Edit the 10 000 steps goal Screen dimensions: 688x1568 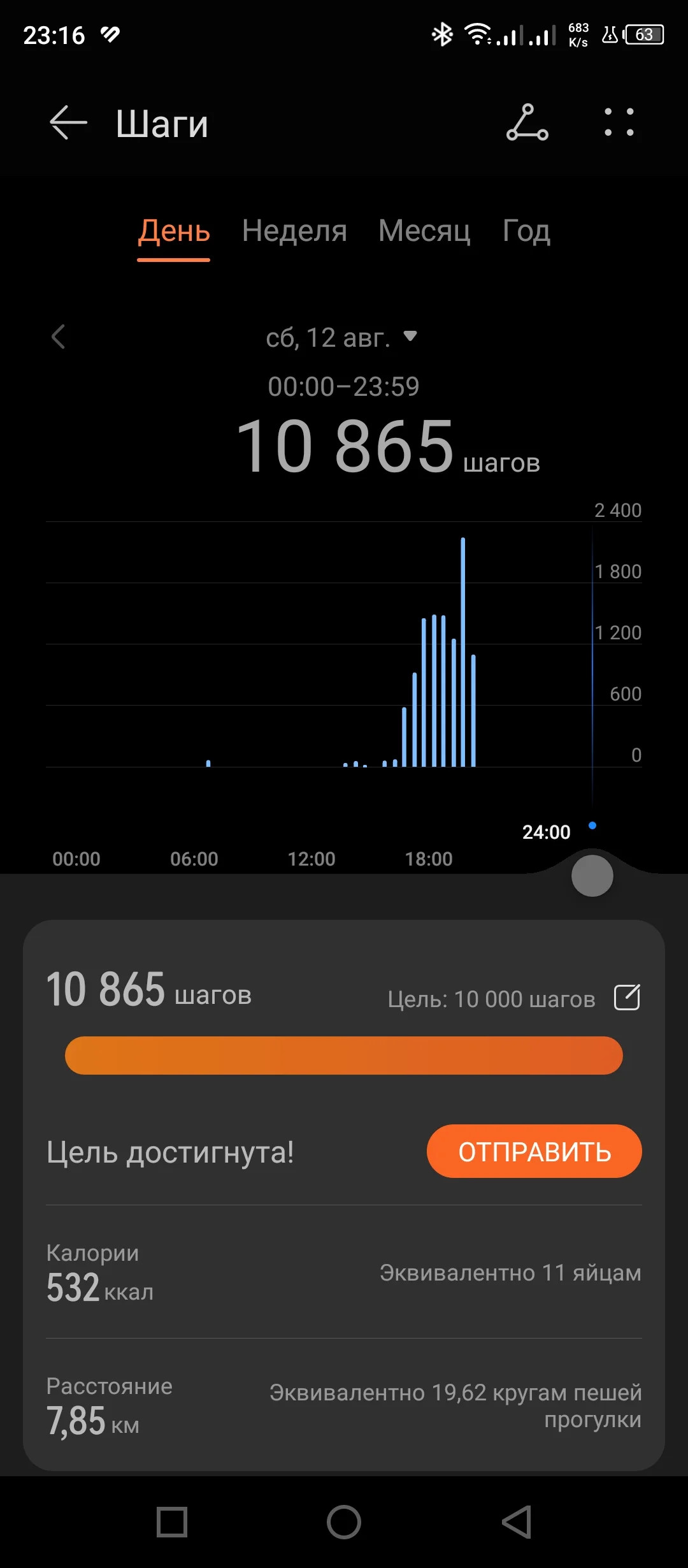627,998
